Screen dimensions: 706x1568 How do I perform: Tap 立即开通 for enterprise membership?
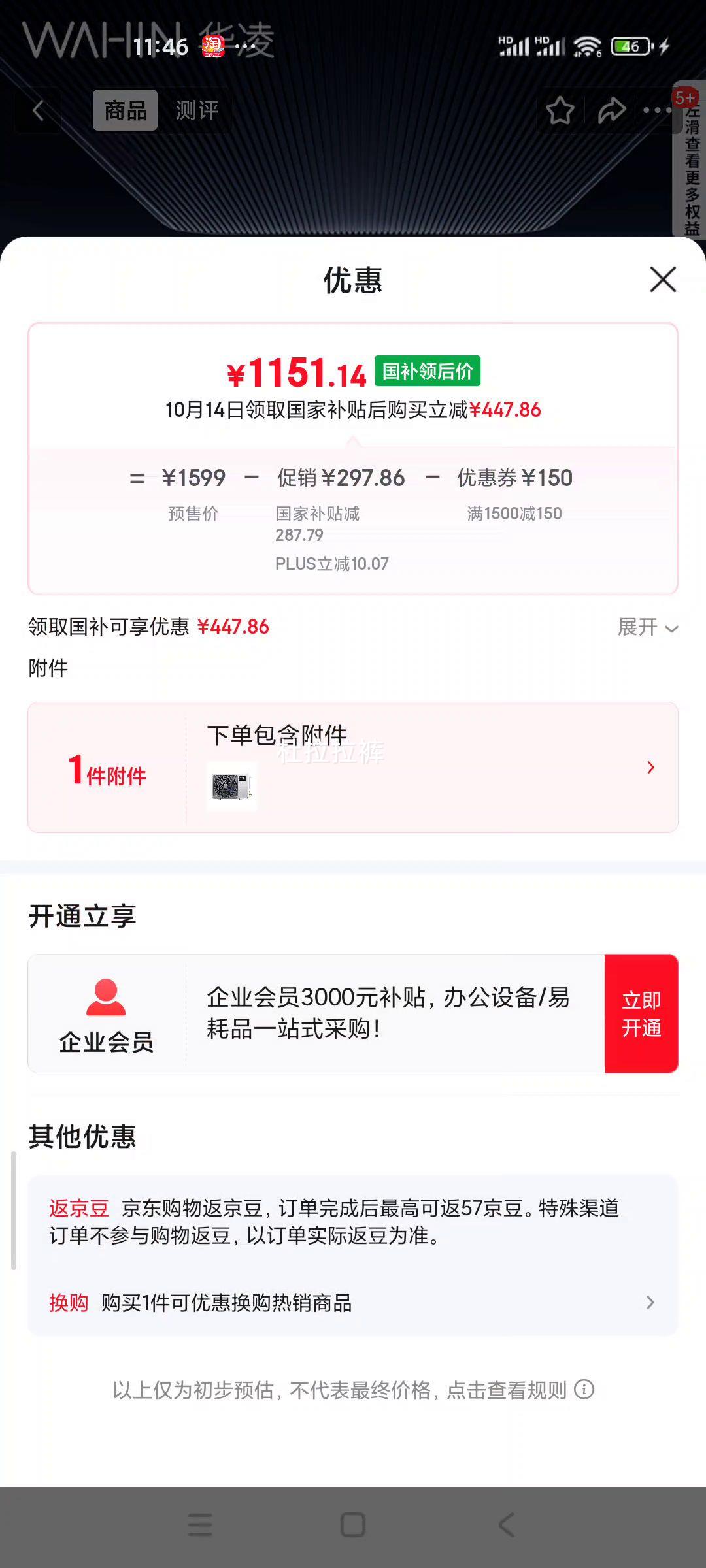click(641, 1013)
